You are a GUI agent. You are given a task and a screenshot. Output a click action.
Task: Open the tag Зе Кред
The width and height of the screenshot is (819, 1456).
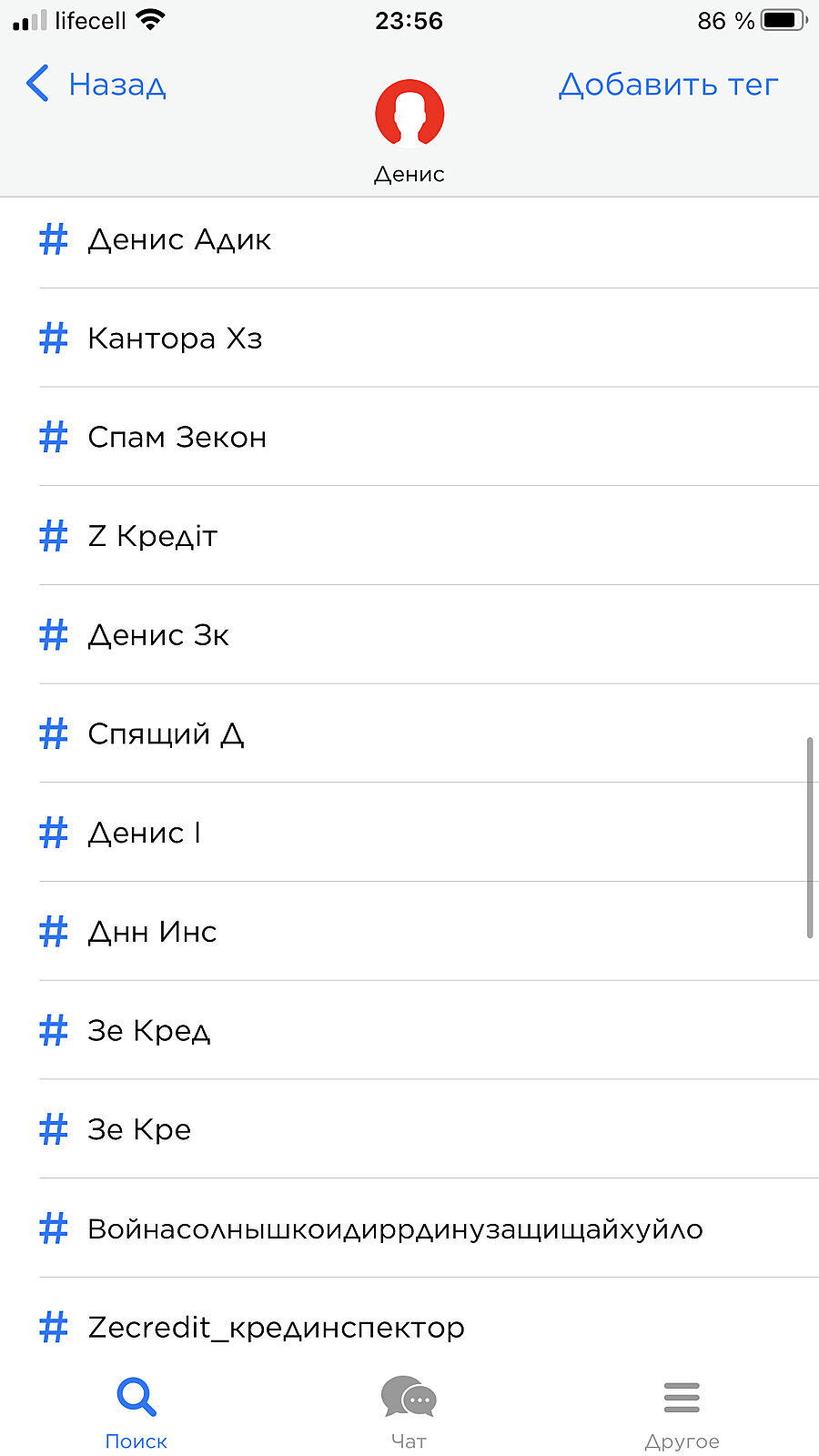tap(149, 1031)
